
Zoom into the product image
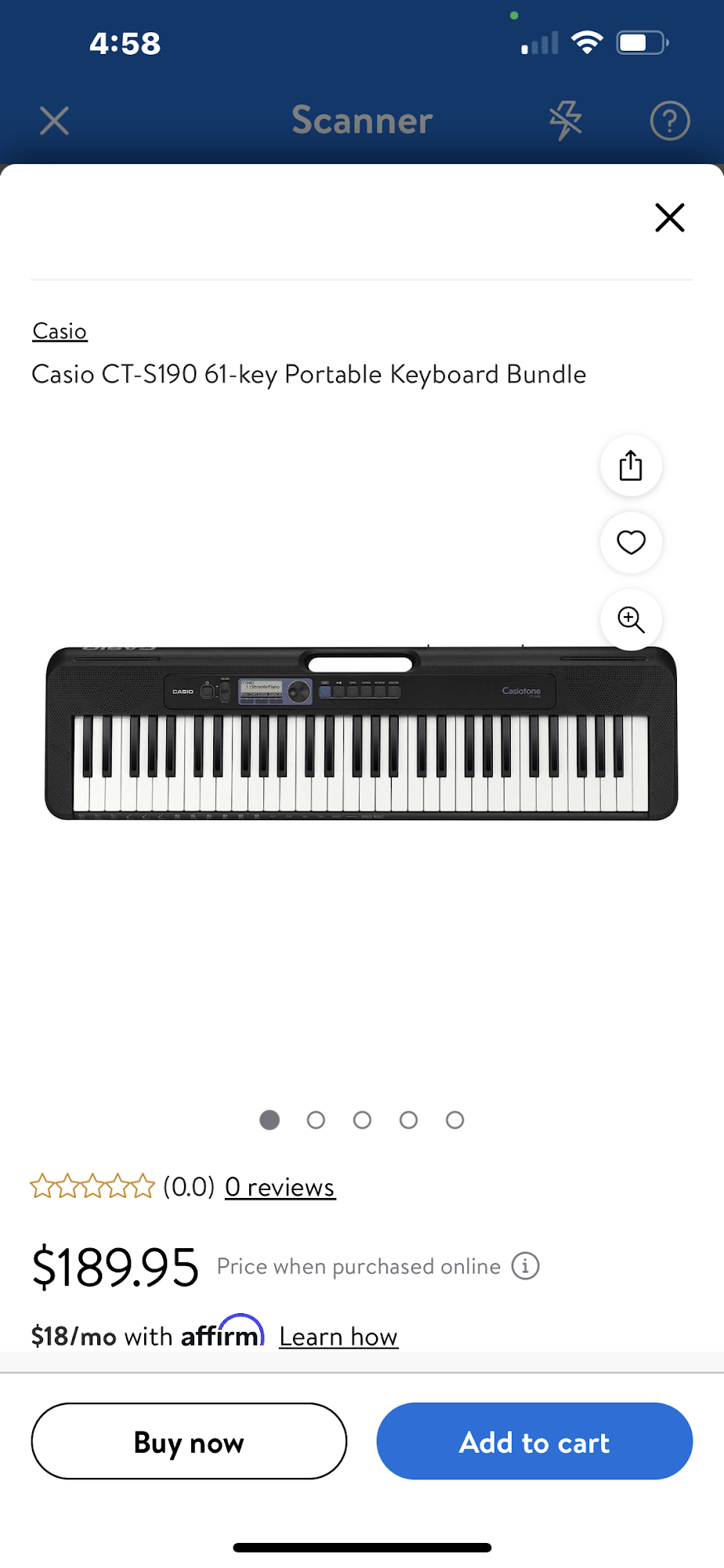(631, 619)
